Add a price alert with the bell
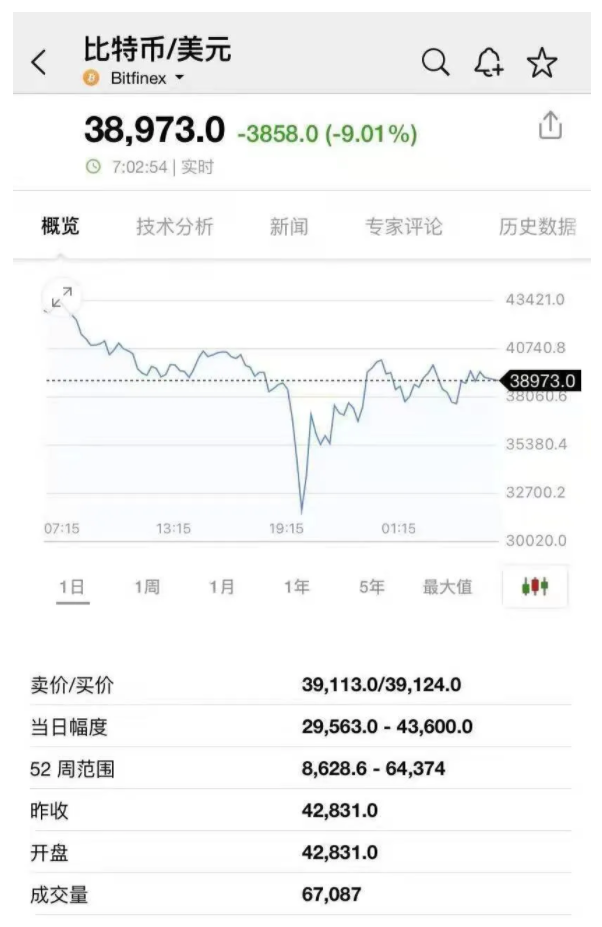Viewport: 602px width, 927px height. point(488,63)
